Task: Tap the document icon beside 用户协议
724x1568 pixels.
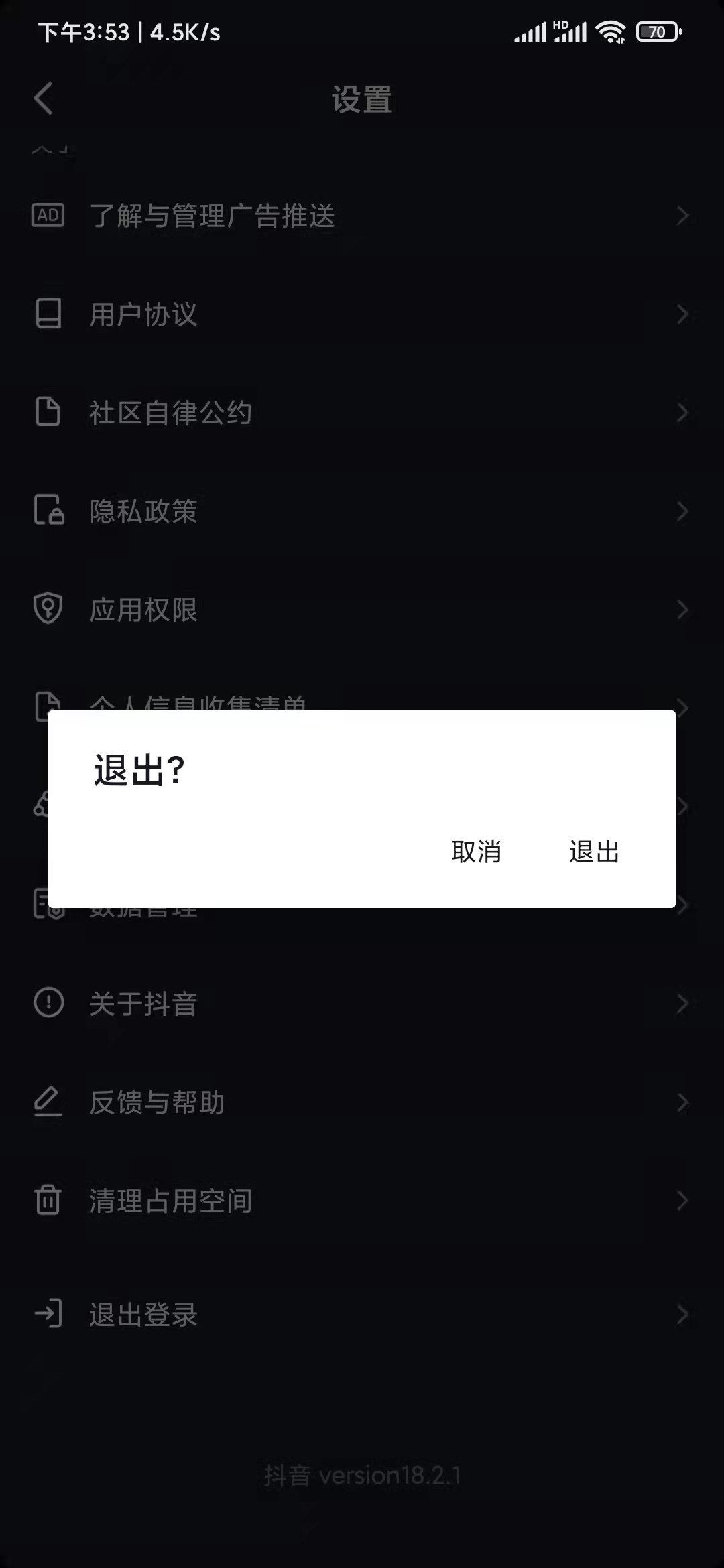Action: (x=47, y=314)
